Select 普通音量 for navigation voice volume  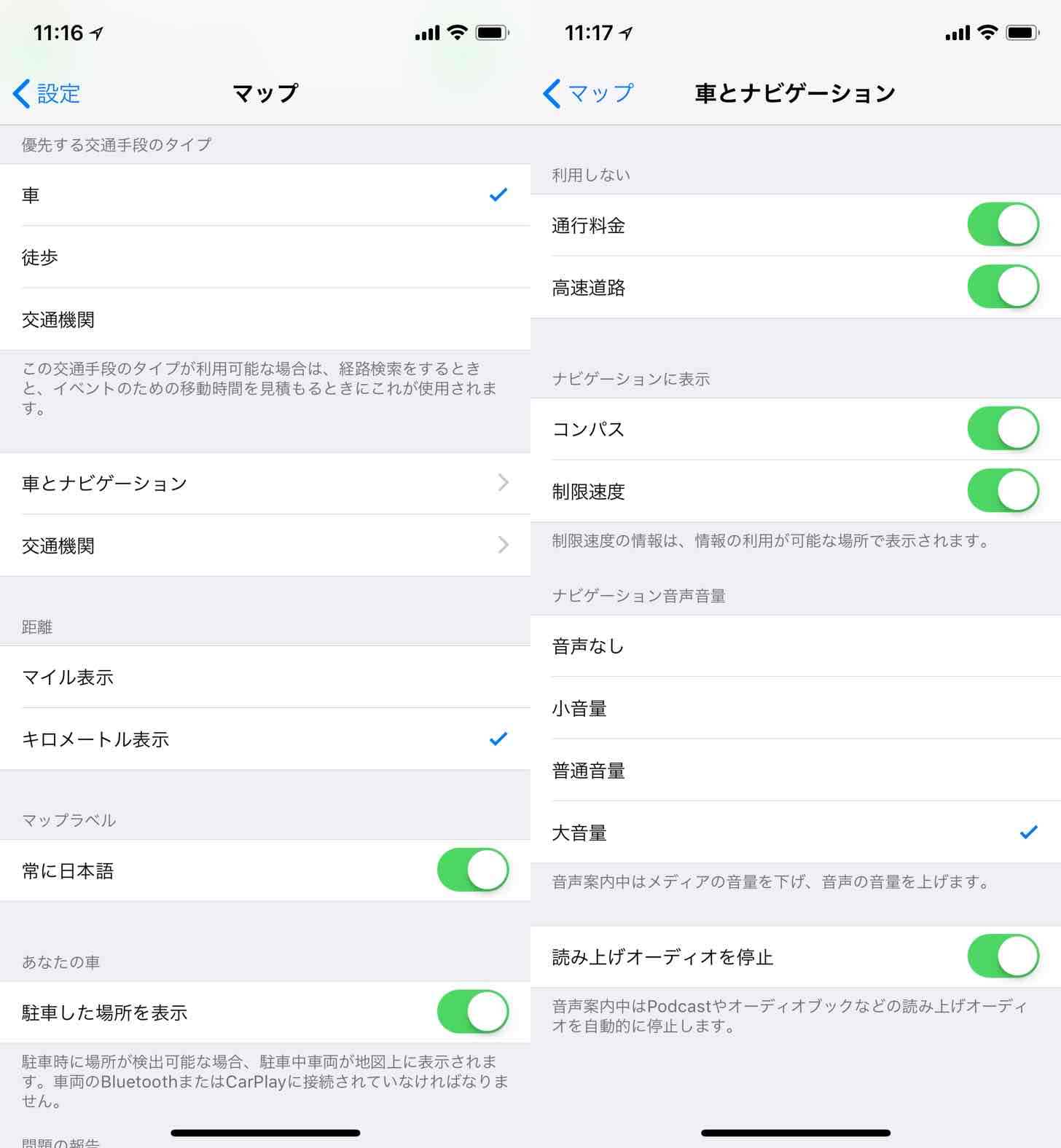796,770
